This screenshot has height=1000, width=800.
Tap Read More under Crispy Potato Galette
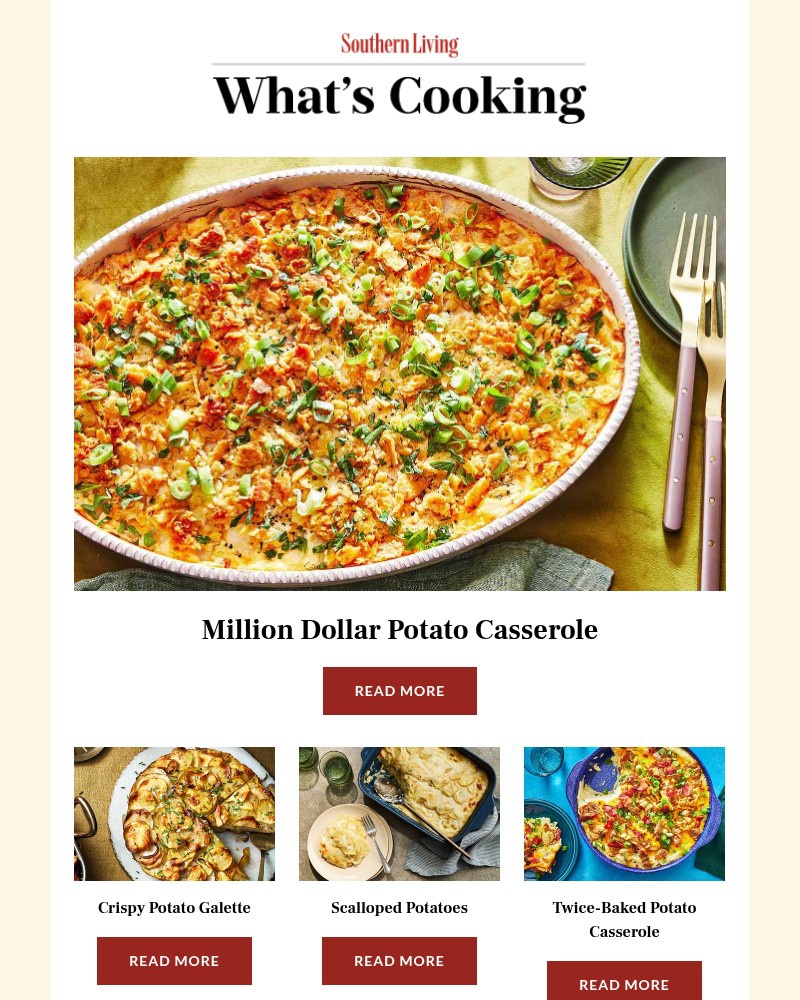tap(174, 961)
